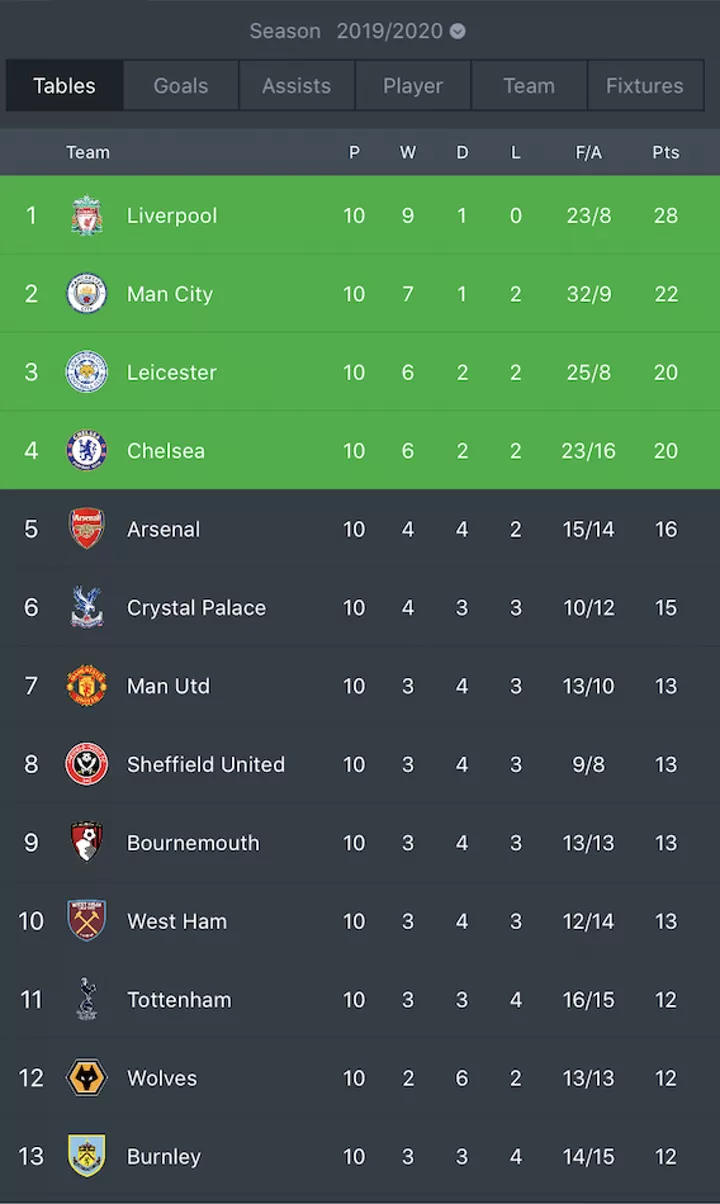Open the Burnley row
720x1204 pixels.
click(x=360, y=1156)
